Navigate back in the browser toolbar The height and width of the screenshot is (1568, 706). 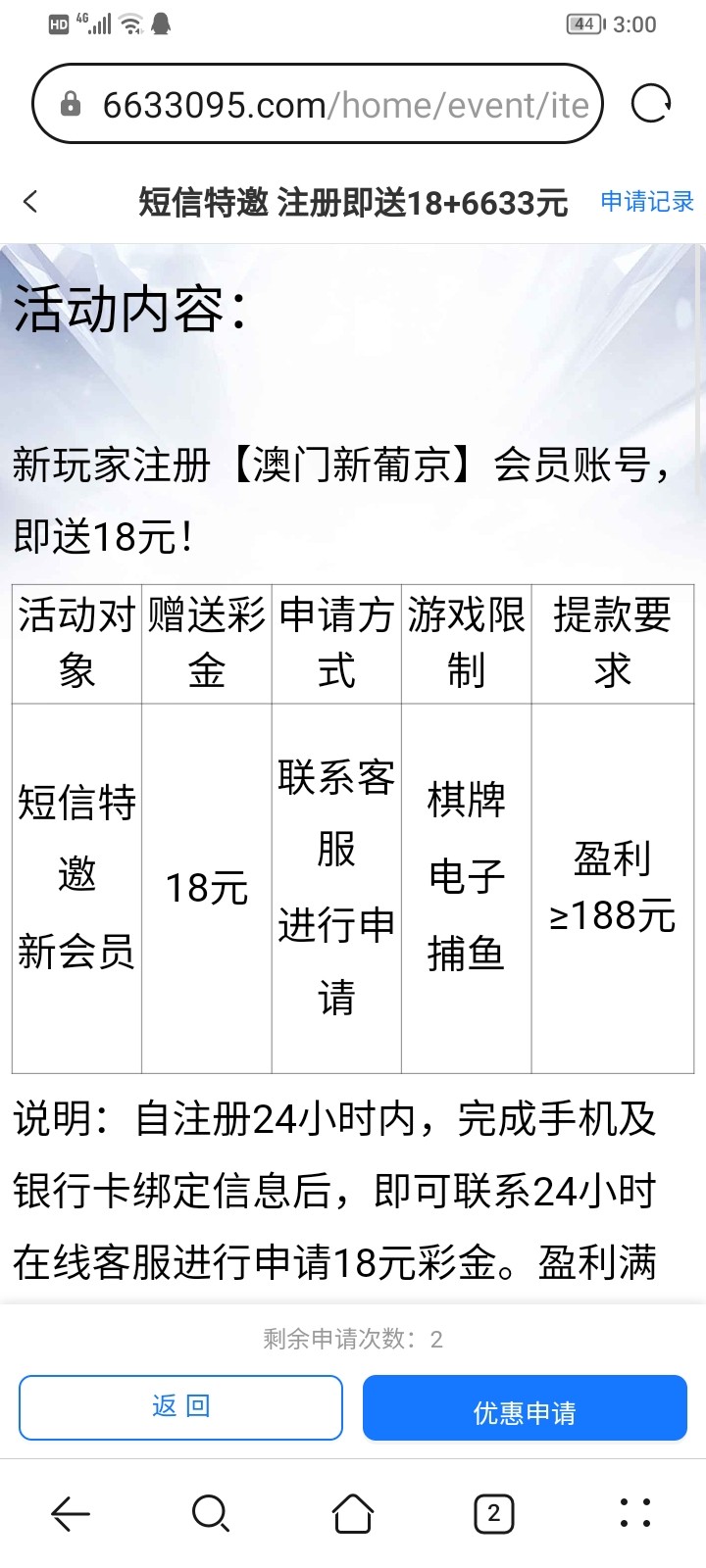pos(71,1514)
